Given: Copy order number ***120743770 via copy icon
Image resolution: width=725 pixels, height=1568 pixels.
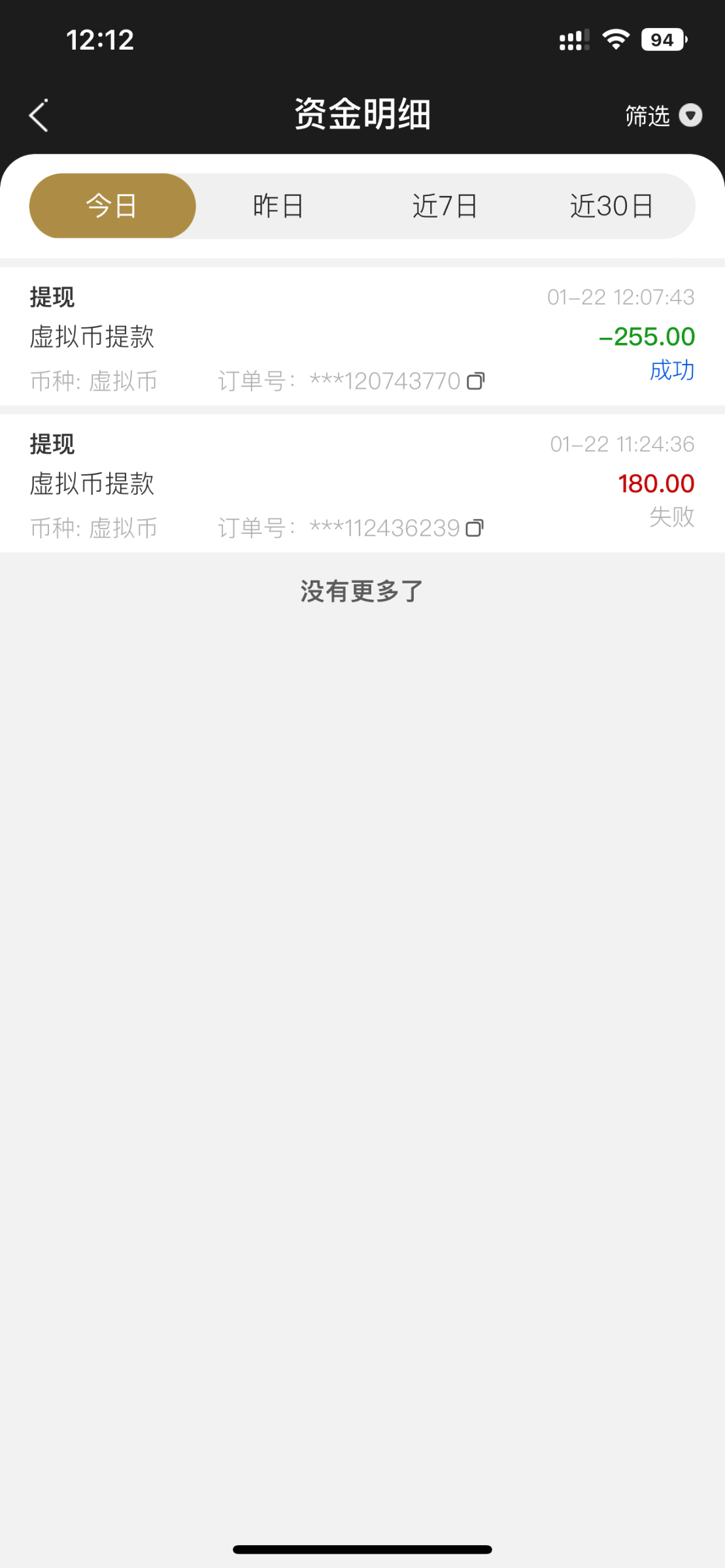Looking at the screenshot, I should (x=476, y=381).
